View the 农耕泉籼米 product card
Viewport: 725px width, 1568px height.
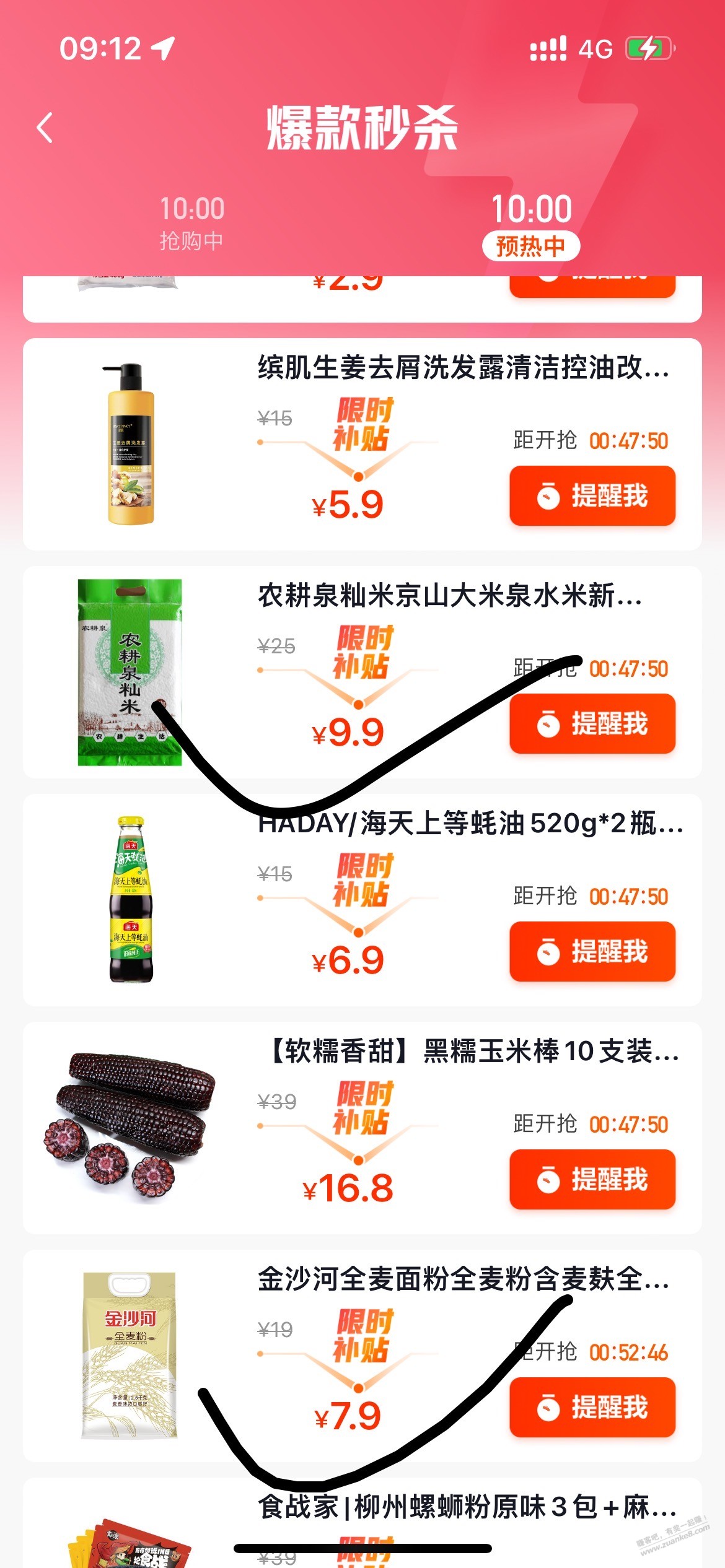(x=449, y=596)
